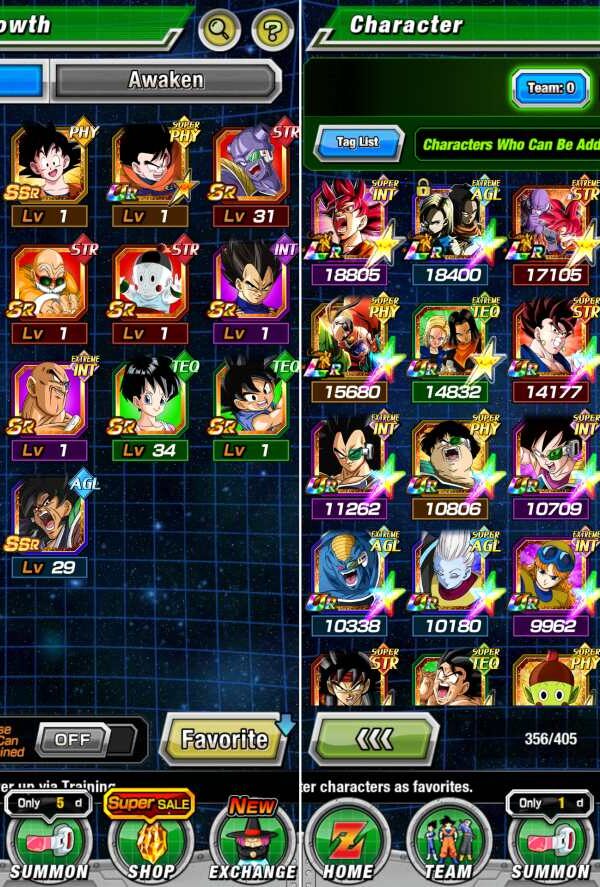Open Summon with the Only 5 d badge
Screen dimensions: 600x887
tap(49, 838)
